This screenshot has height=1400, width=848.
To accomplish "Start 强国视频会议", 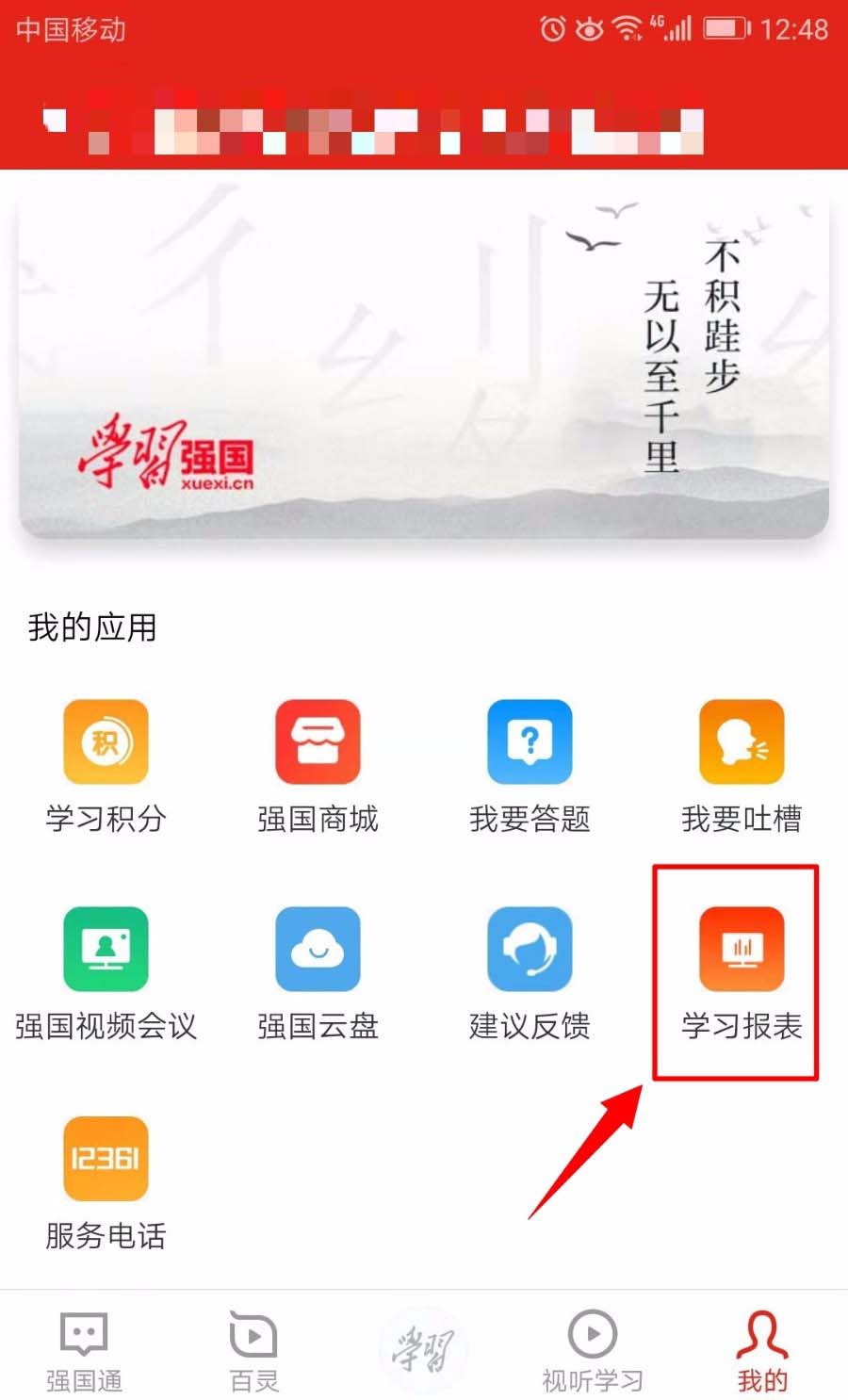I will (x=106, y=950).
